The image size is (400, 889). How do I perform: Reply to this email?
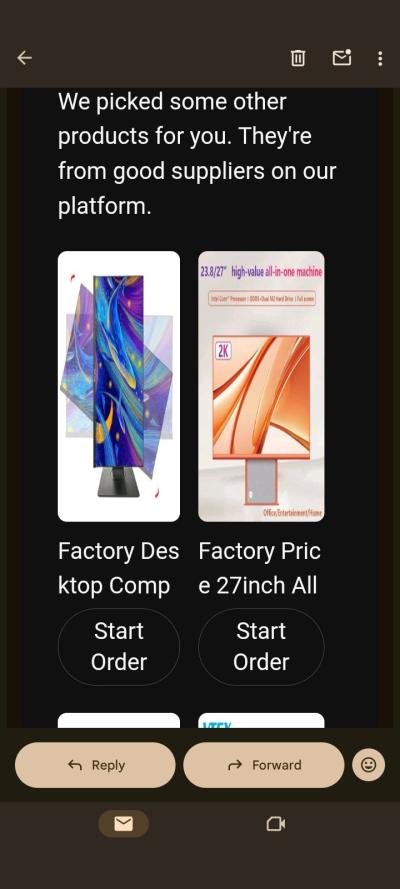point(95,765)
